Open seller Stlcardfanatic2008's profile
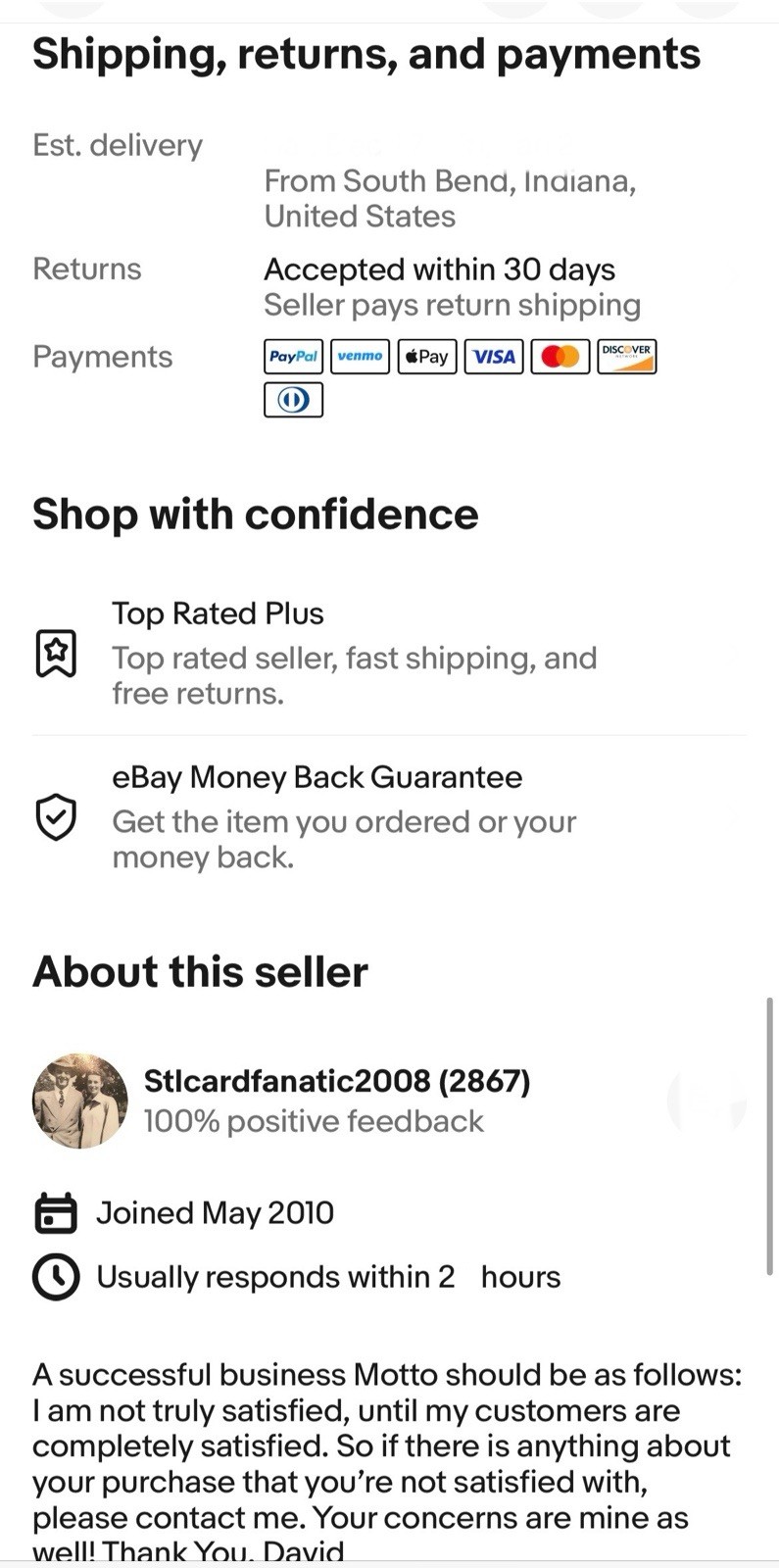This screenshot has width=779, height=1568. [336, 1081]
